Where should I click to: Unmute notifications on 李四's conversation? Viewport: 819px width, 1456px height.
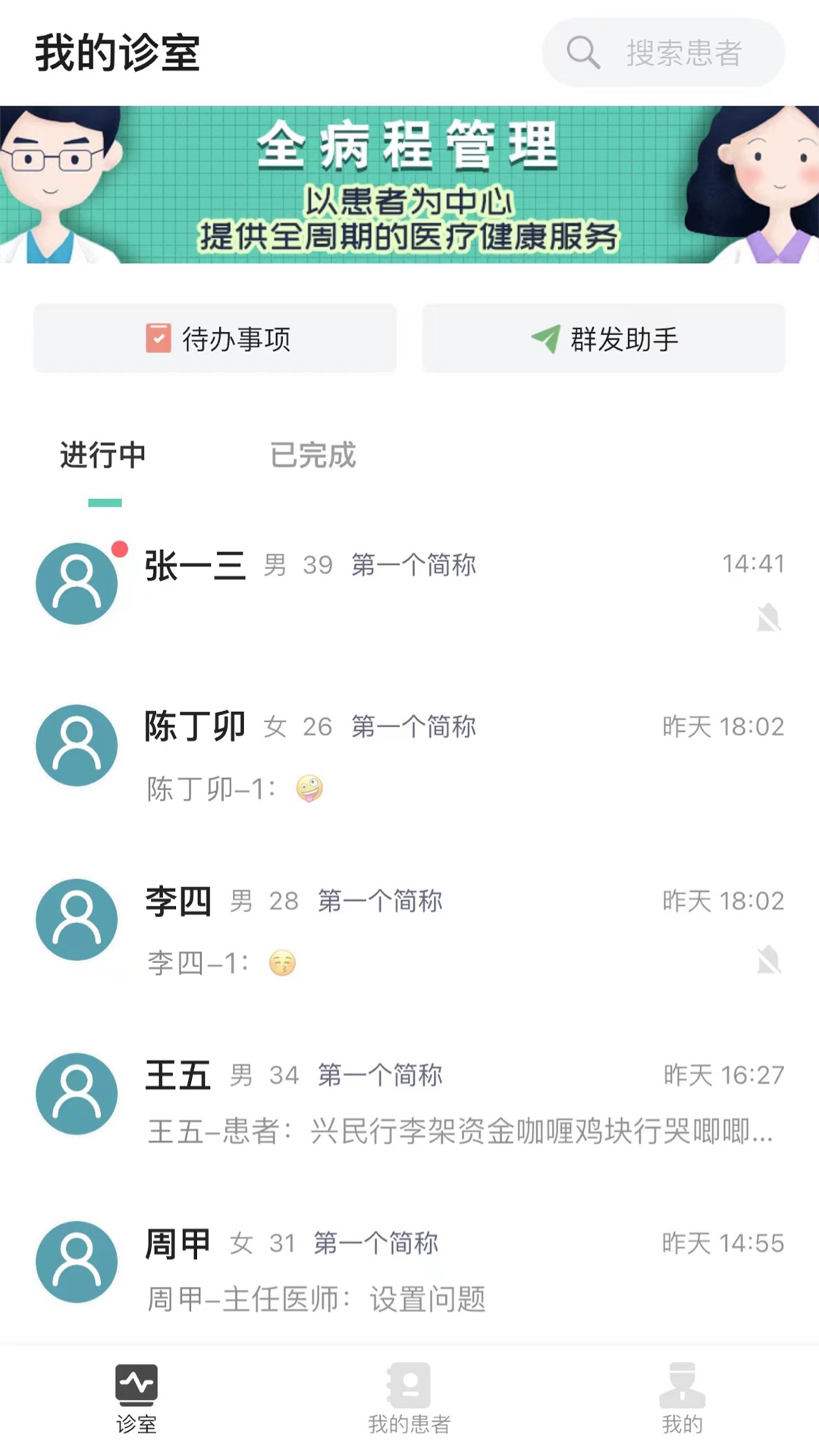(770, 962)
